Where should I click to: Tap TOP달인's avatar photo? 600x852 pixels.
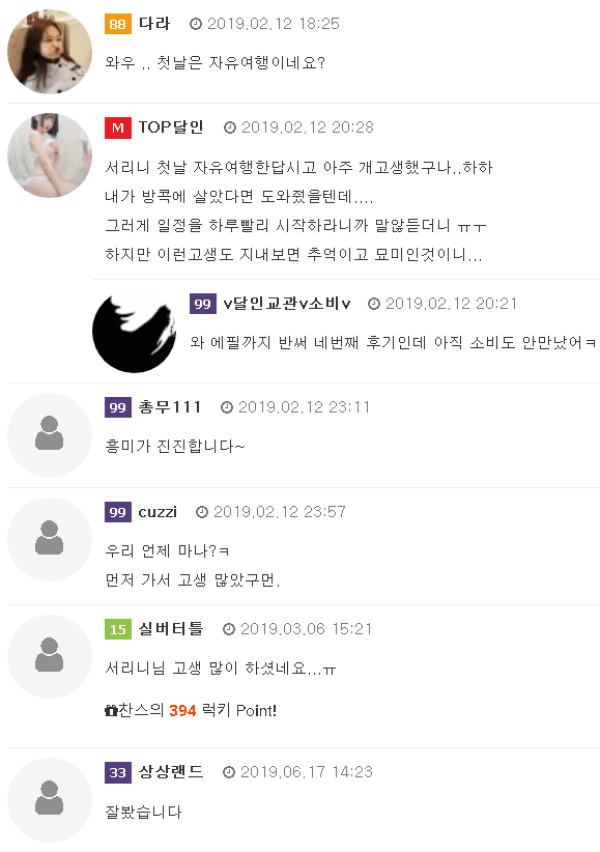coord(49,156)
